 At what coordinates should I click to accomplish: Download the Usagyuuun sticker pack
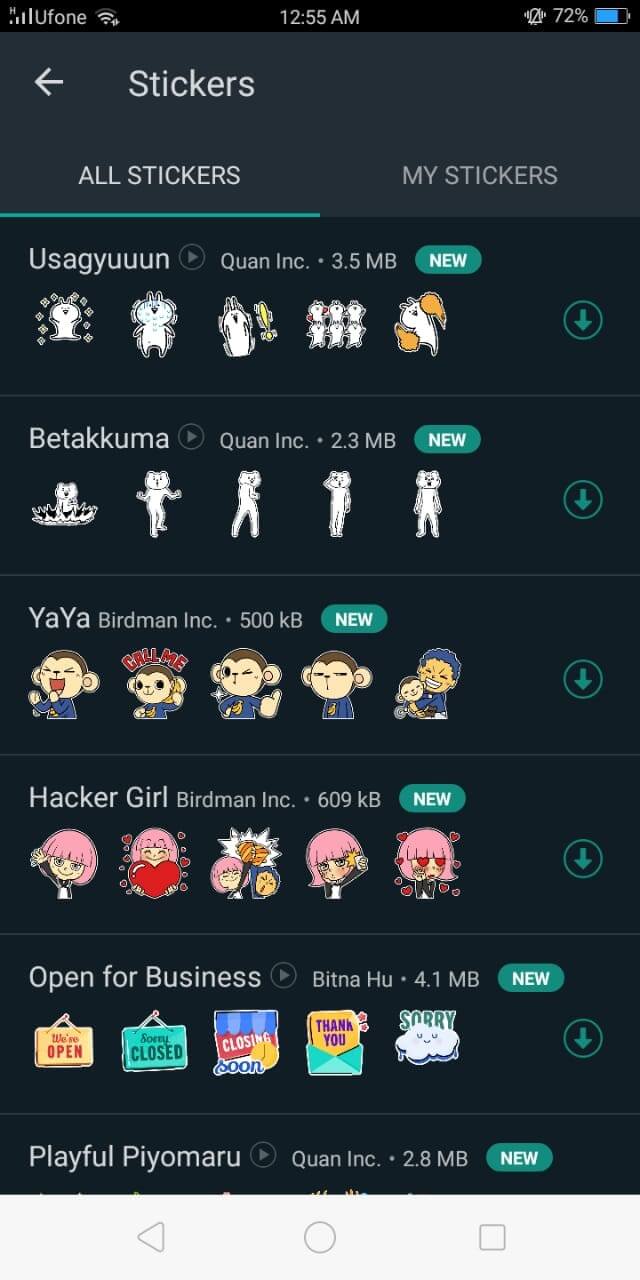pyautogui.click(x=583, y=321)
